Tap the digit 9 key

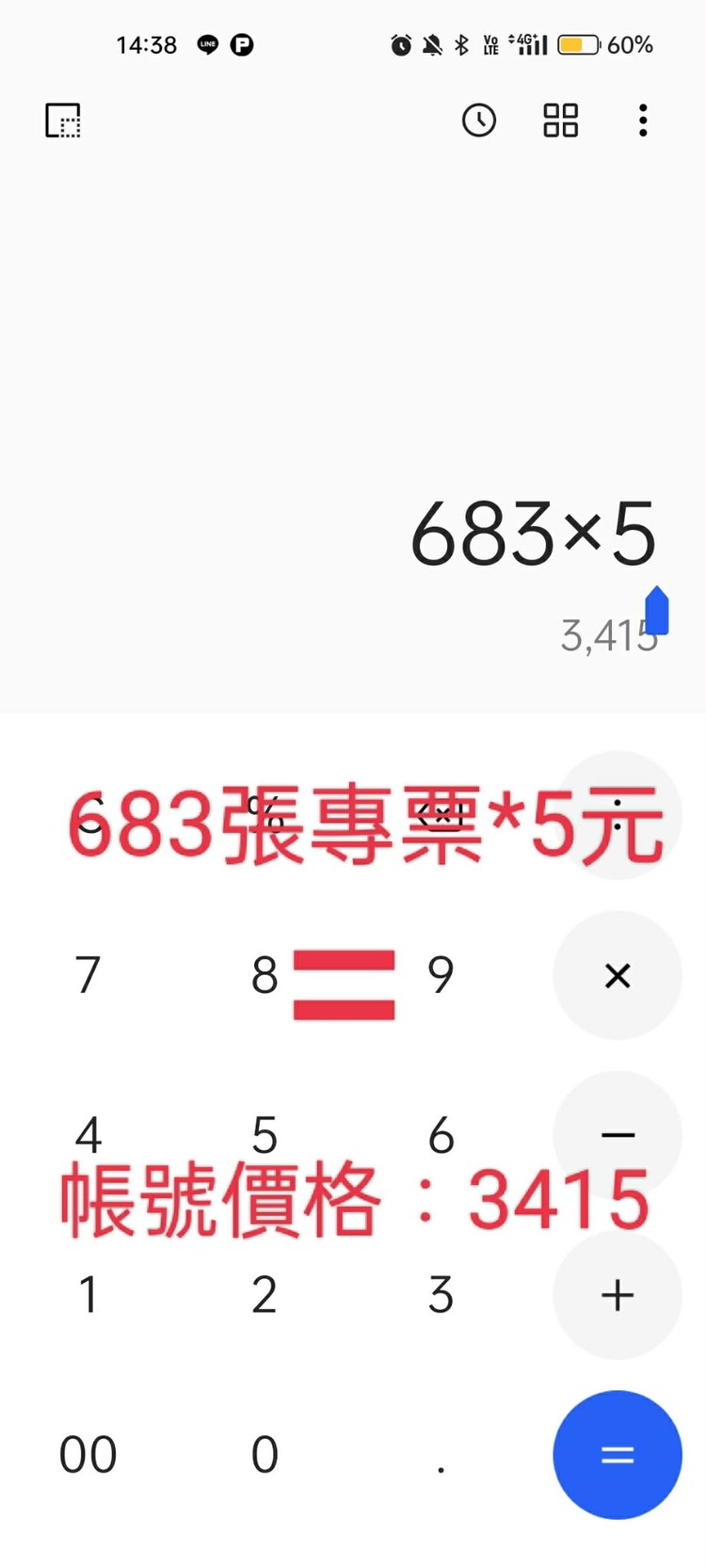(441, 976)
